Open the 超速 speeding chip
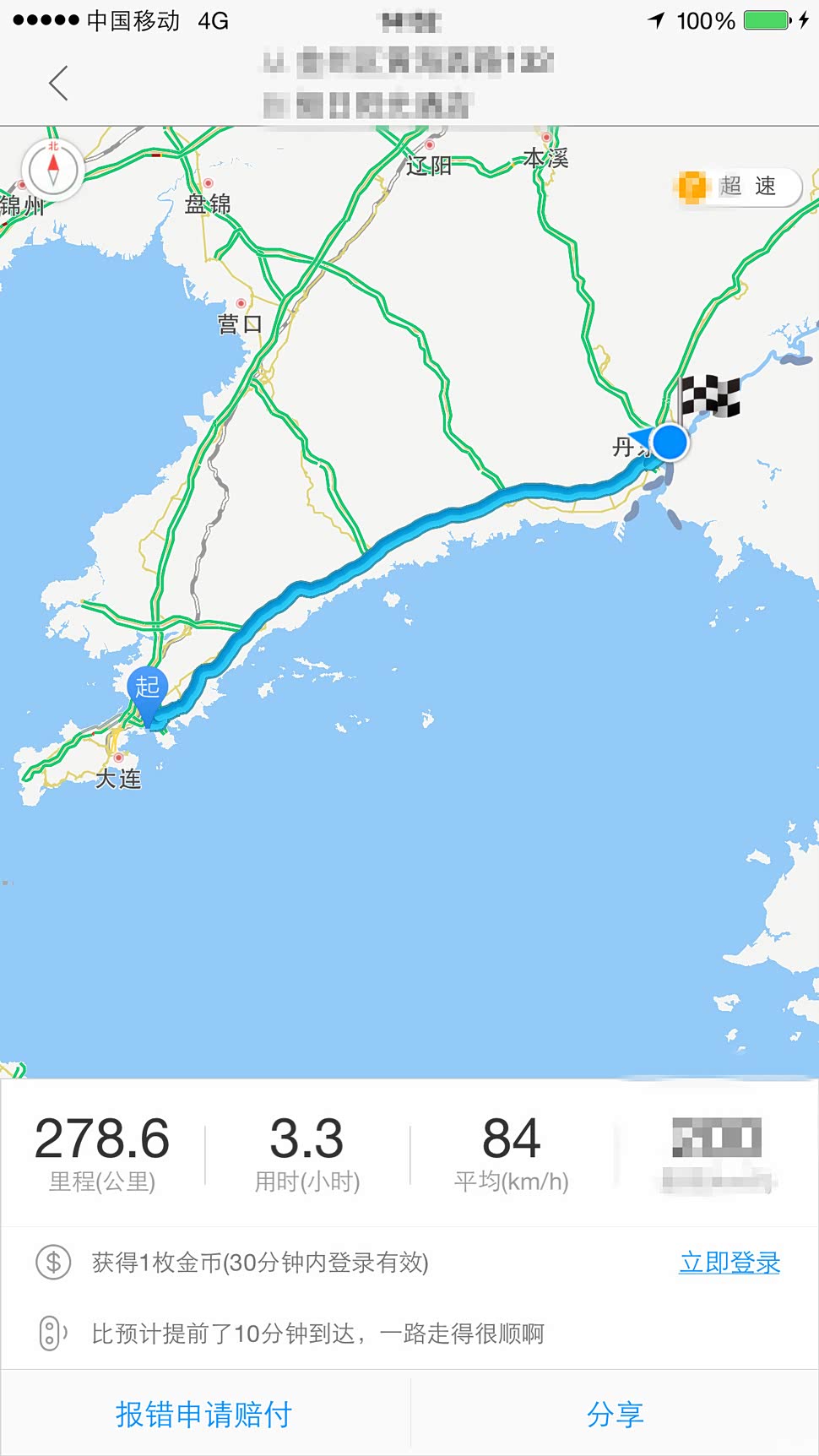The width and height of the screenshot is (819, 1456). 737,187
